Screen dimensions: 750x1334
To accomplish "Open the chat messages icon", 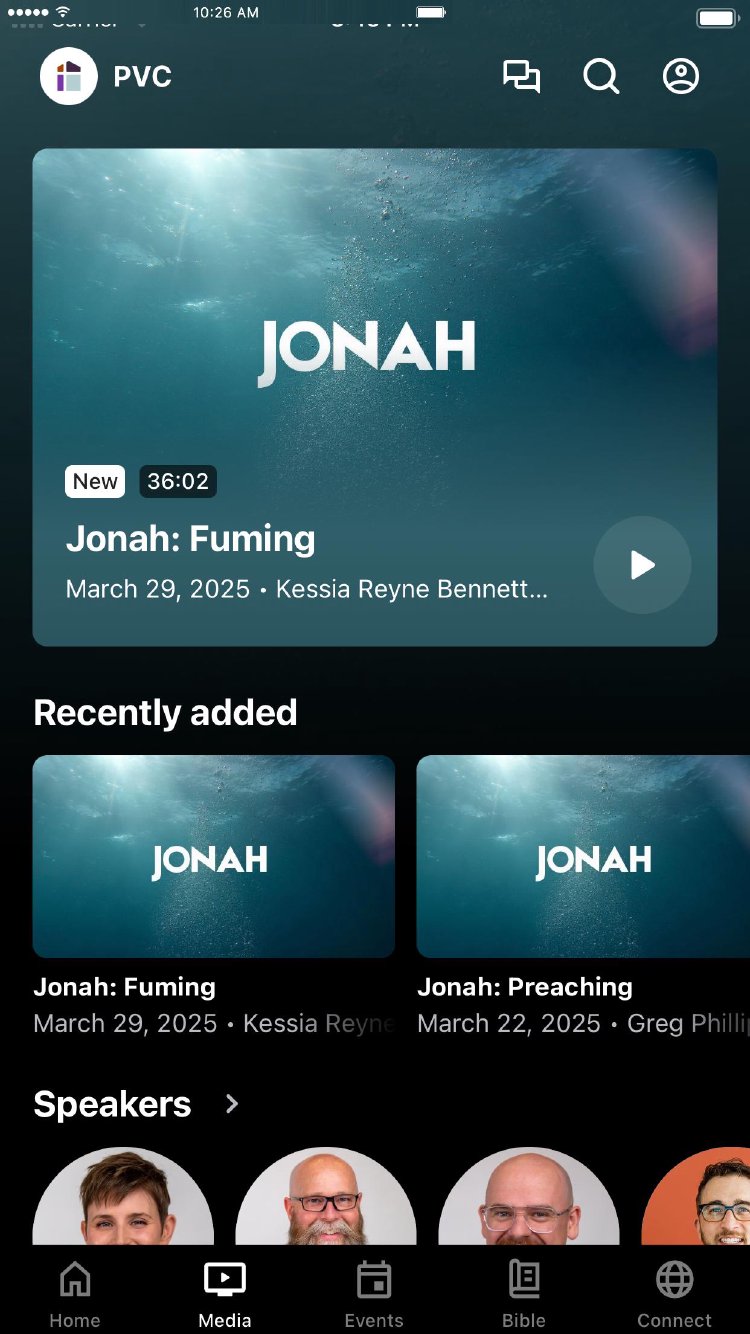I will [x=521, y=77].
